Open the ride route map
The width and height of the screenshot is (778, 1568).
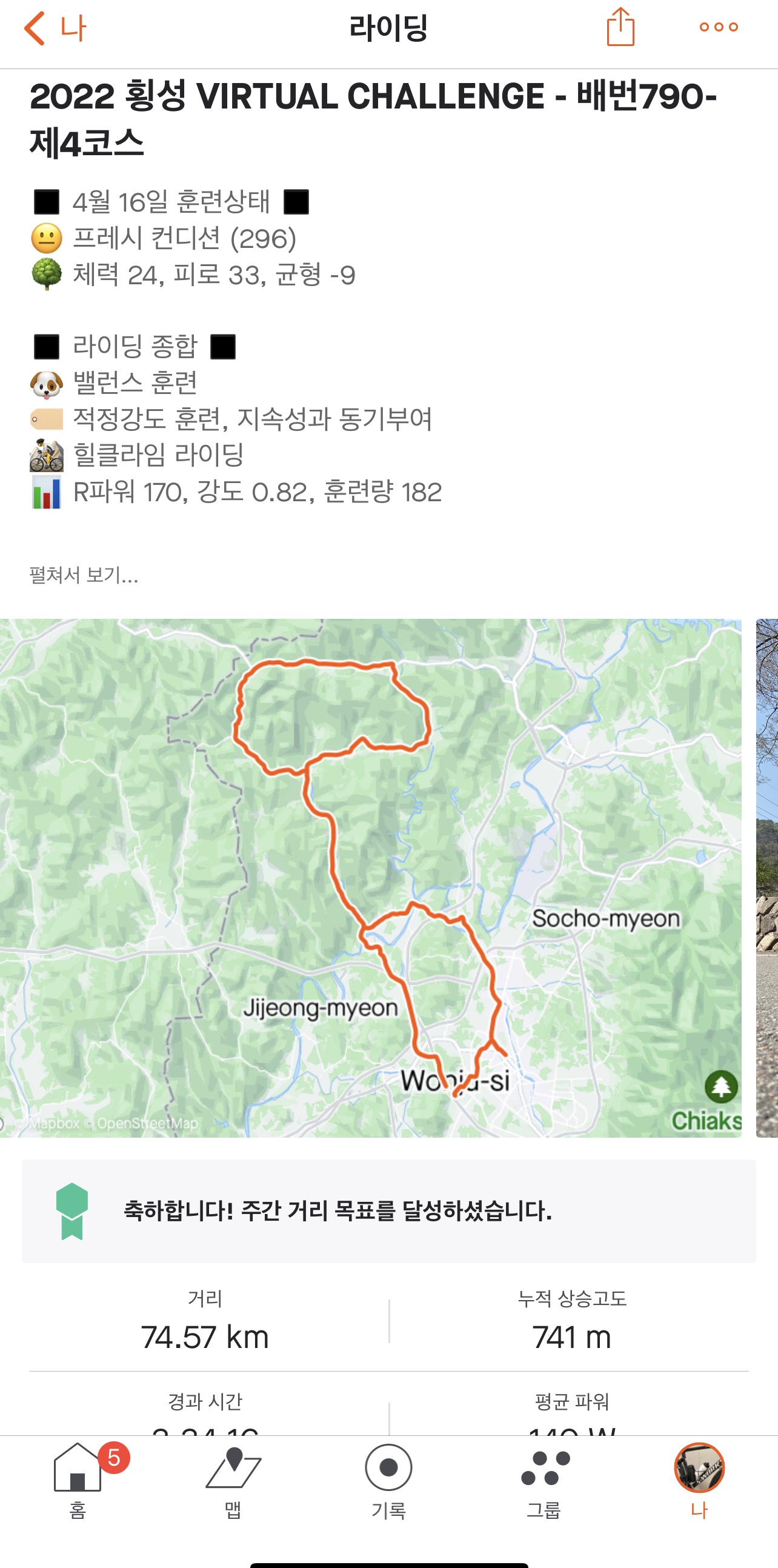coord(370,876)
